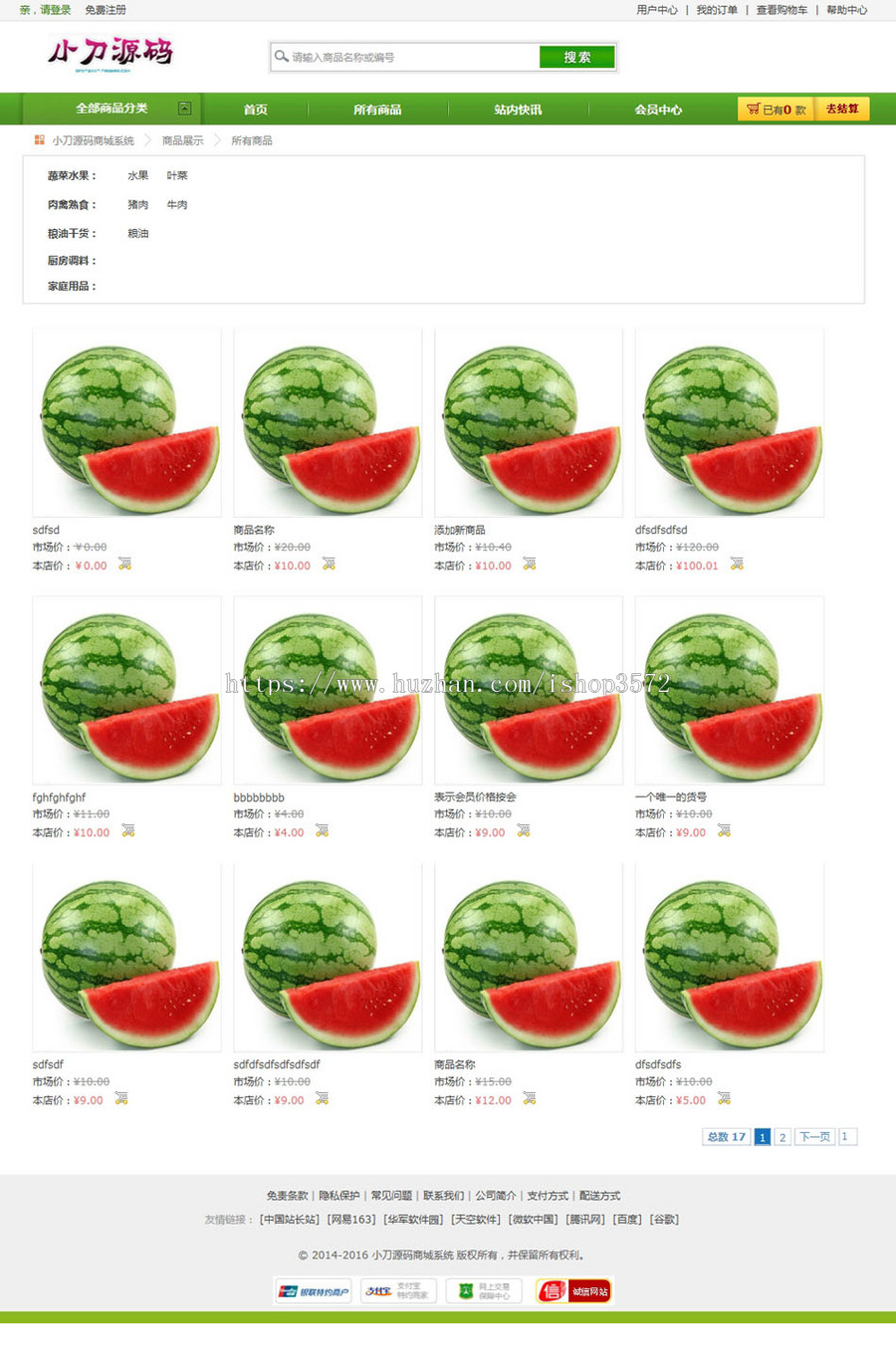This screenshot has height=1363, width=896.
Task: Tap the green 搜索 search button
Action: click(x=576, y=57)
